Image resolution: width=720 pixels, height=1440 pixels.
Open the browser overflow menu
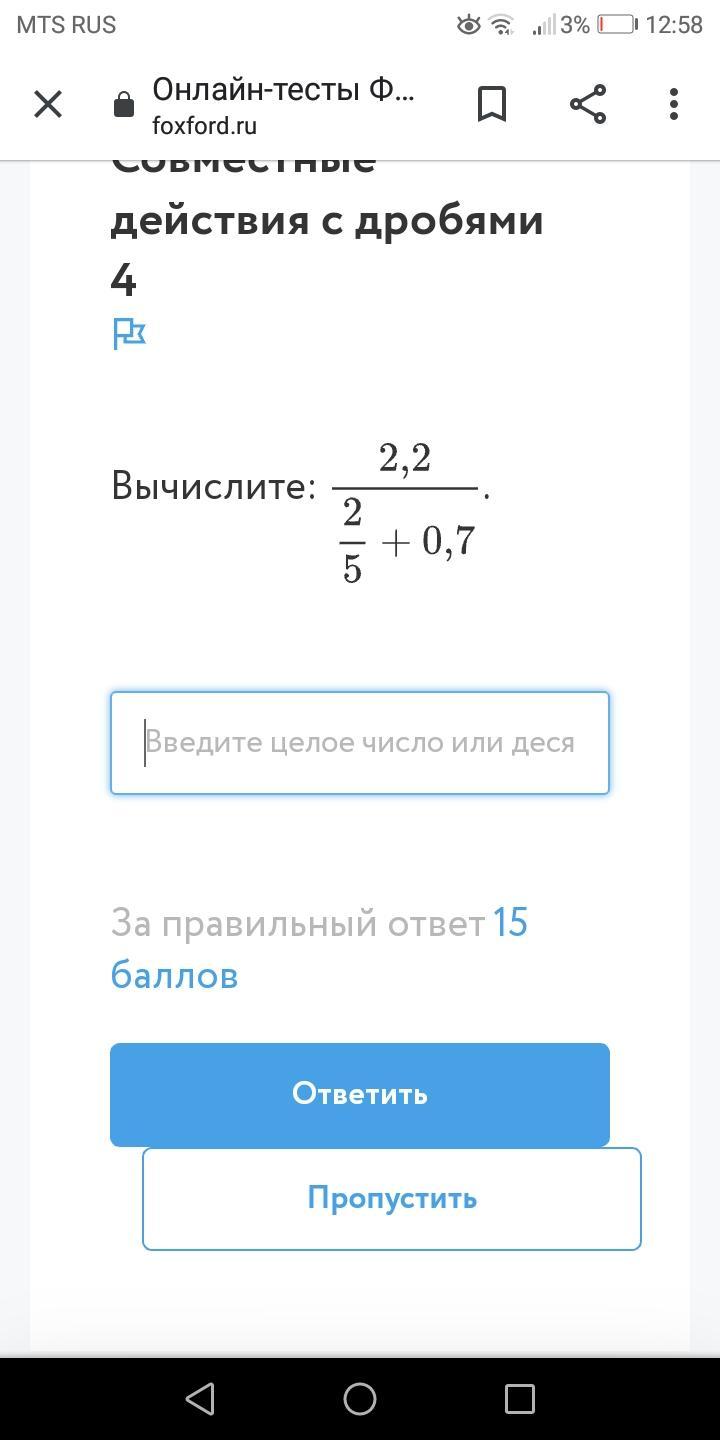(674, 104)
